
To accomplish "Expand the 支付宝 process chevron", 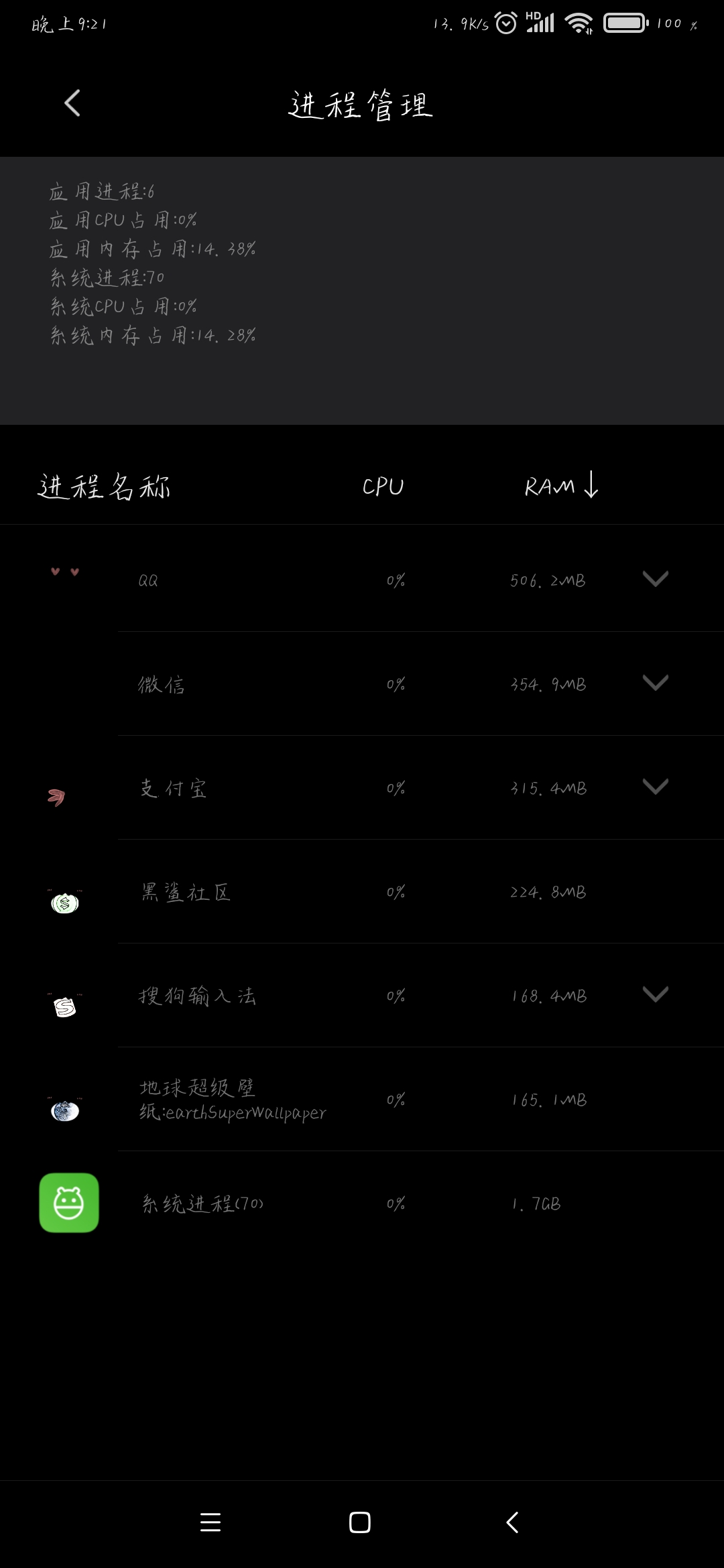I will (x=655, y=787).
